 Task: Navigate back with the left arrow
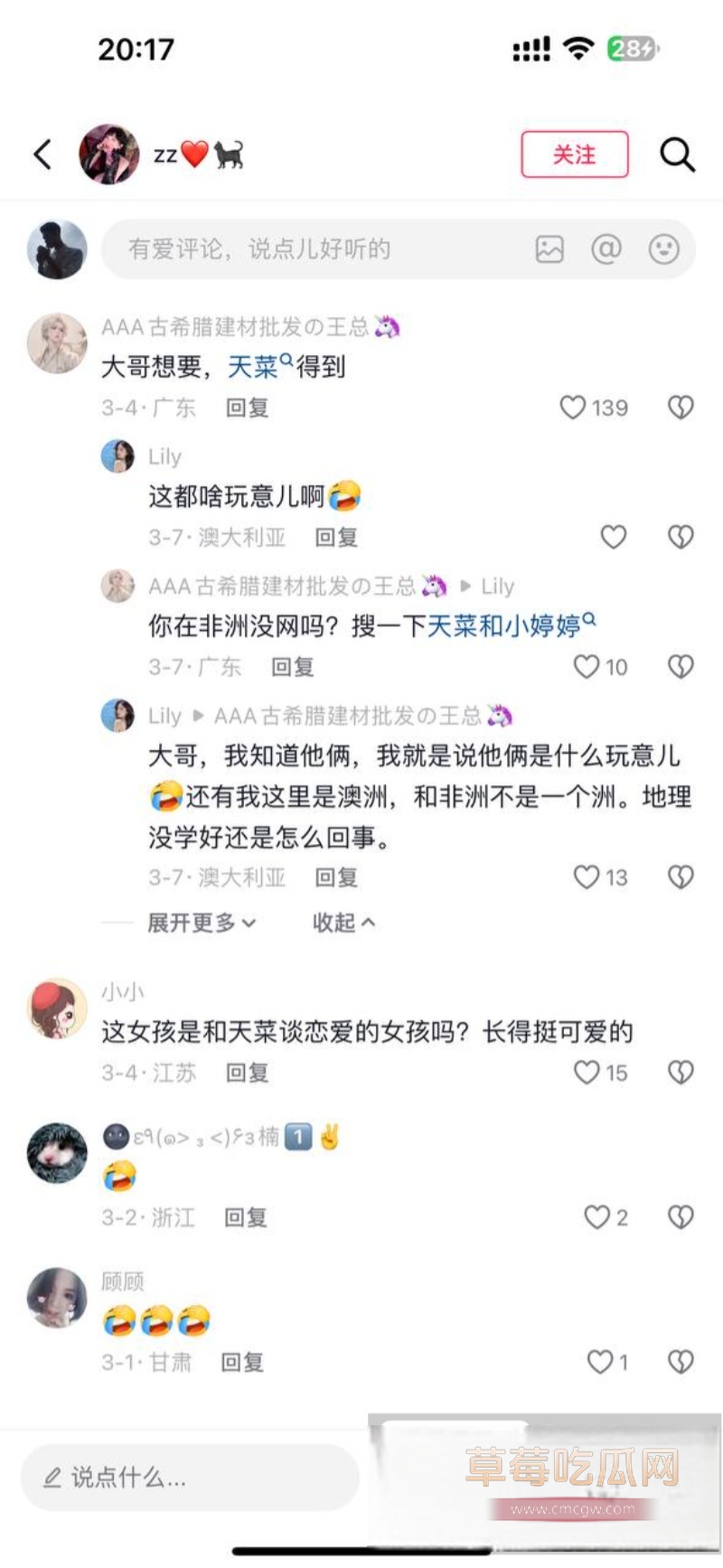42,155
